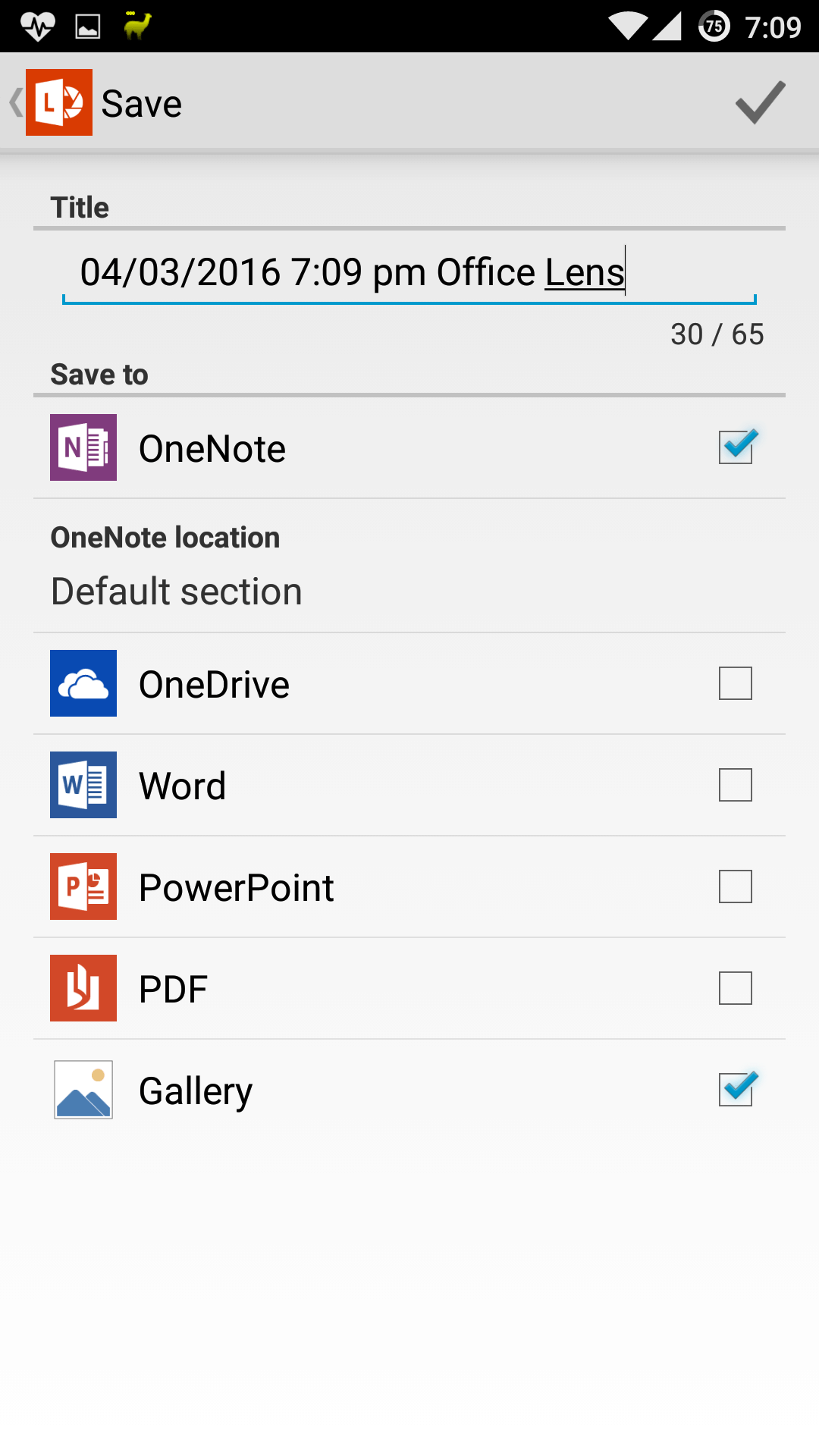Check the OneDrive checkbox

(736, 683)
